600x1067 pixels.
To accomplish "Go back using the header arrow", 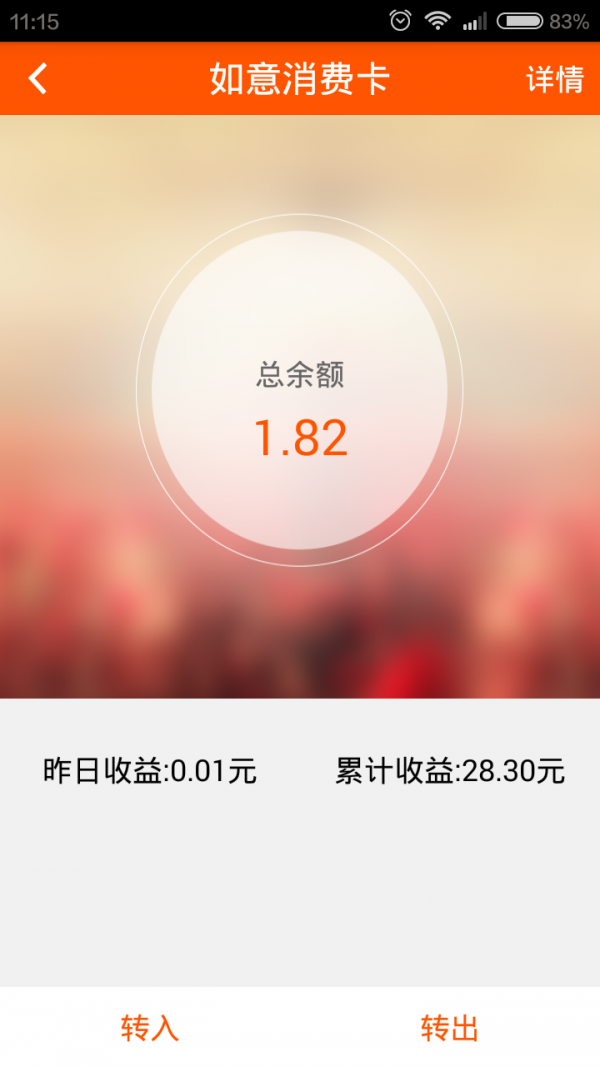I will [x=38, y=78].
